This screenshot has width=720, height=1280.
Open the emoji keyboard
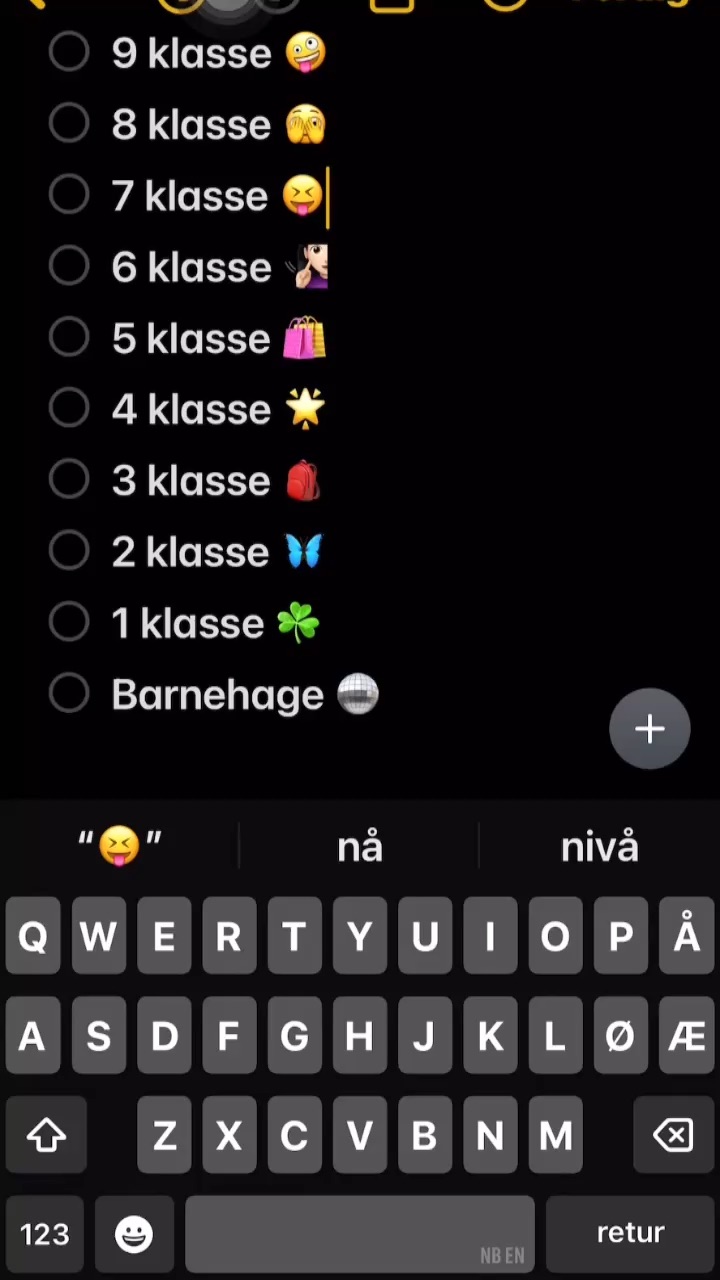click(x=134, y=1233)
